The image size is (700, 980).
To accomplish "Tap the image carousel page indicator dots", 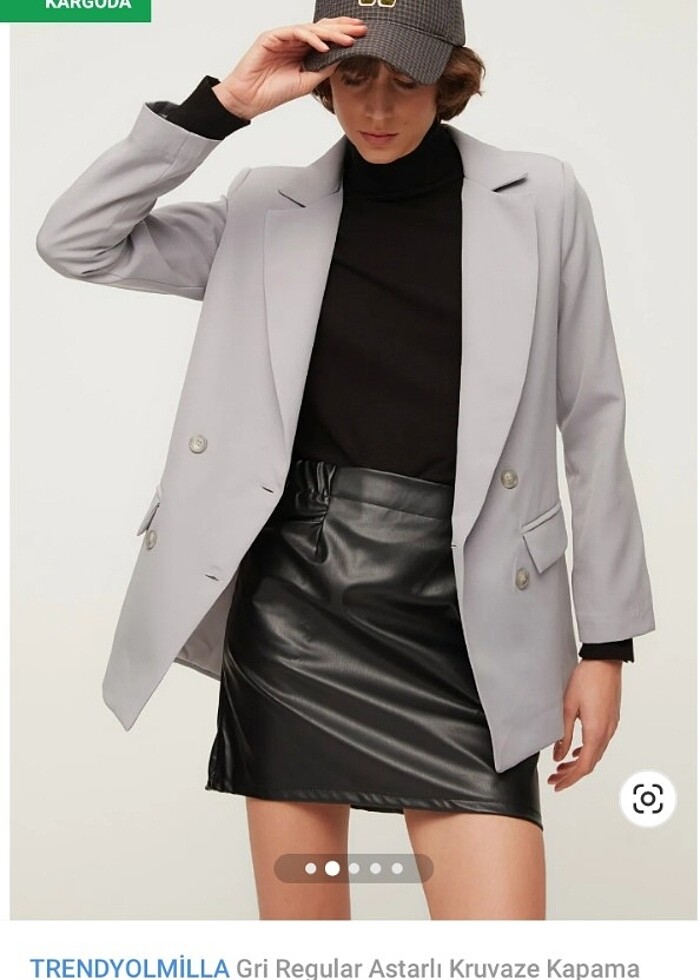I will [353, 868].
